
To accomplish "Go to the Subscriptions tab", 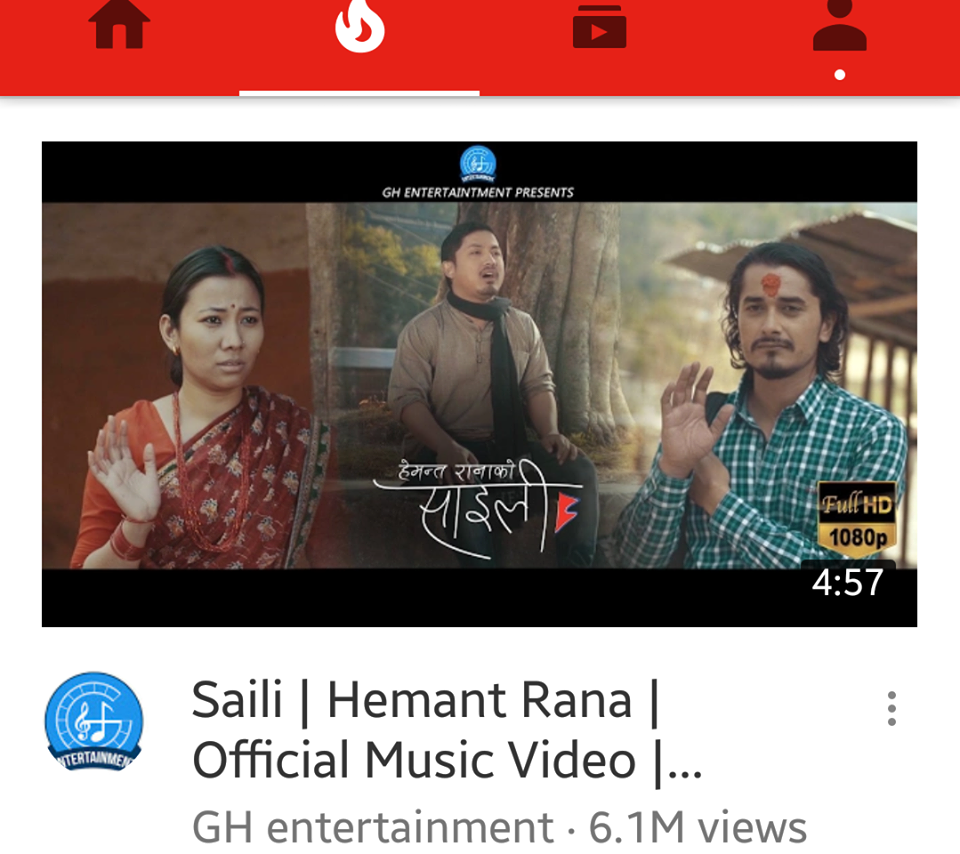I will pyautogui.click(x=599, y=28).
